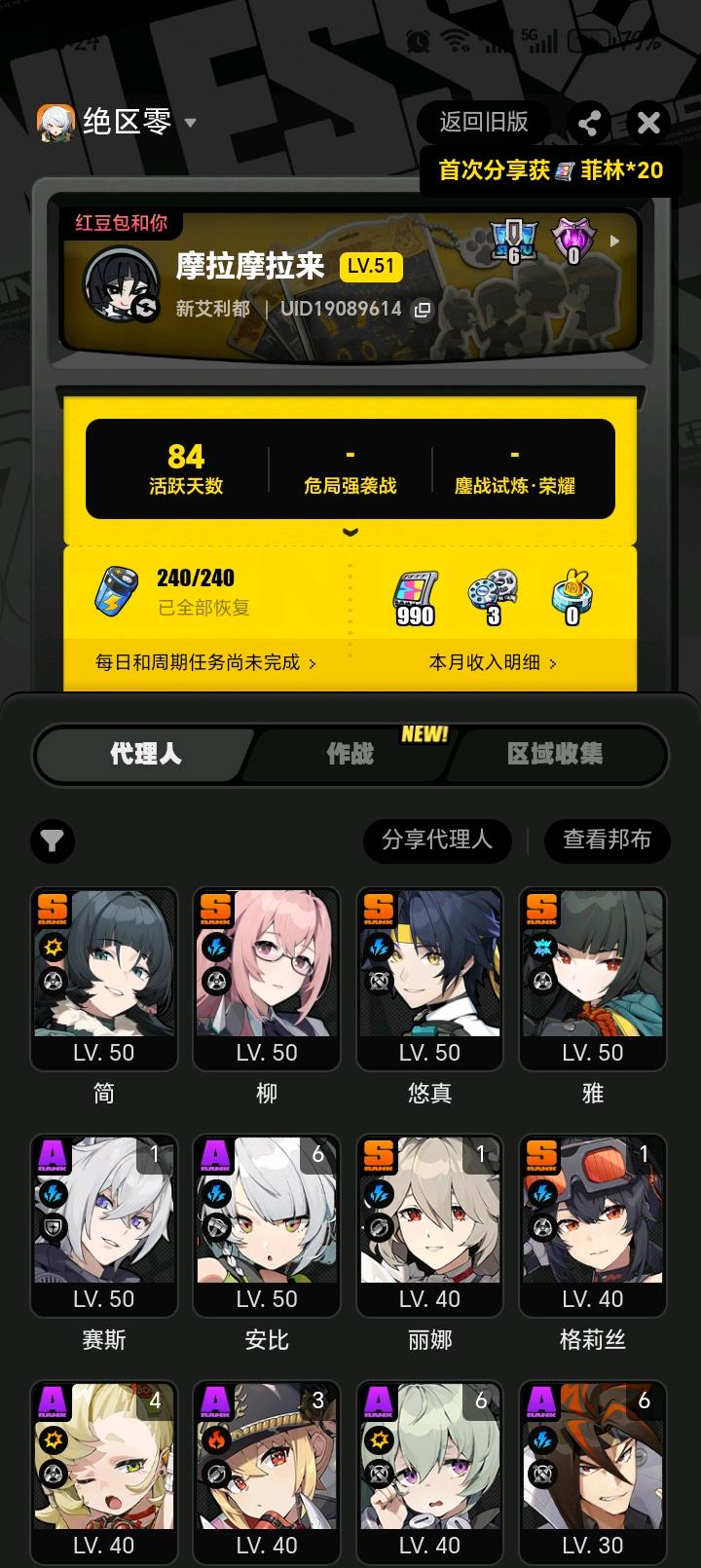This screenshot has width=701, height=1568.
Task: Open 每日和周期任务尚未完成 link
Action: [205, 662]
